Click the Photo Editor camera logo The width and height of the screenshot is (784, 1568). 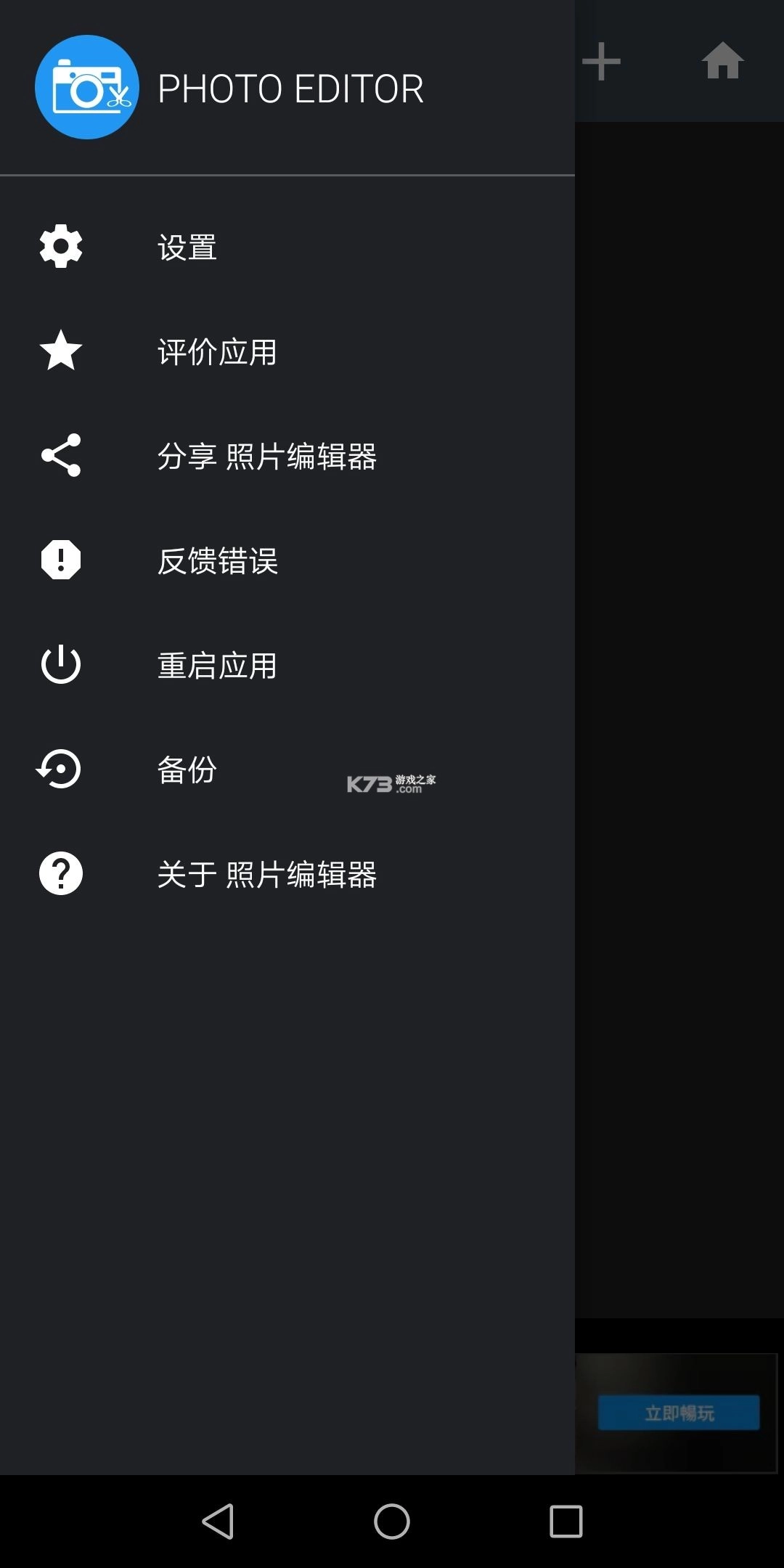(89, 87)
